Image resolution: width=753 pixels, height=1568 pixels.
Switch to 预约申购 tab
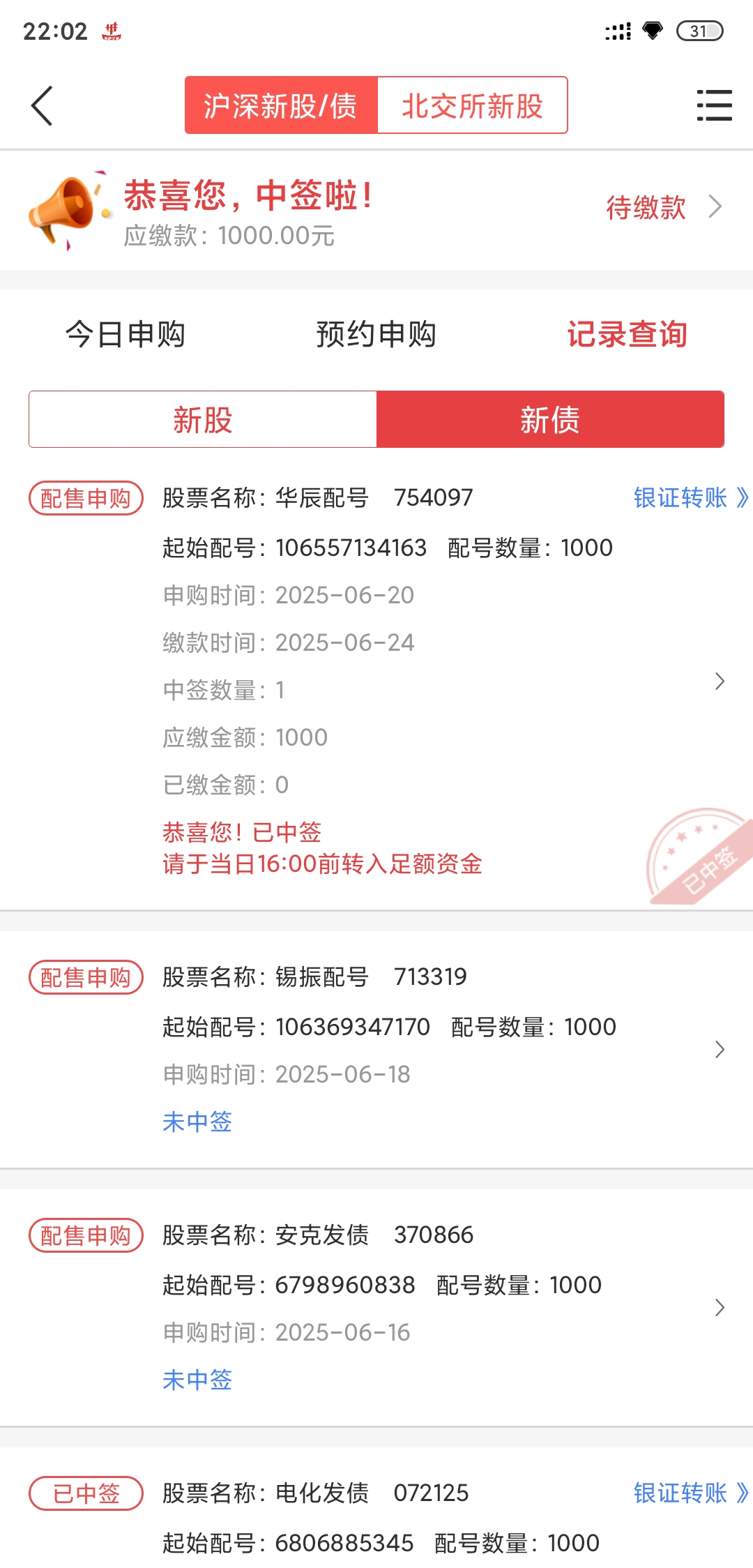[x=376, y=334]
